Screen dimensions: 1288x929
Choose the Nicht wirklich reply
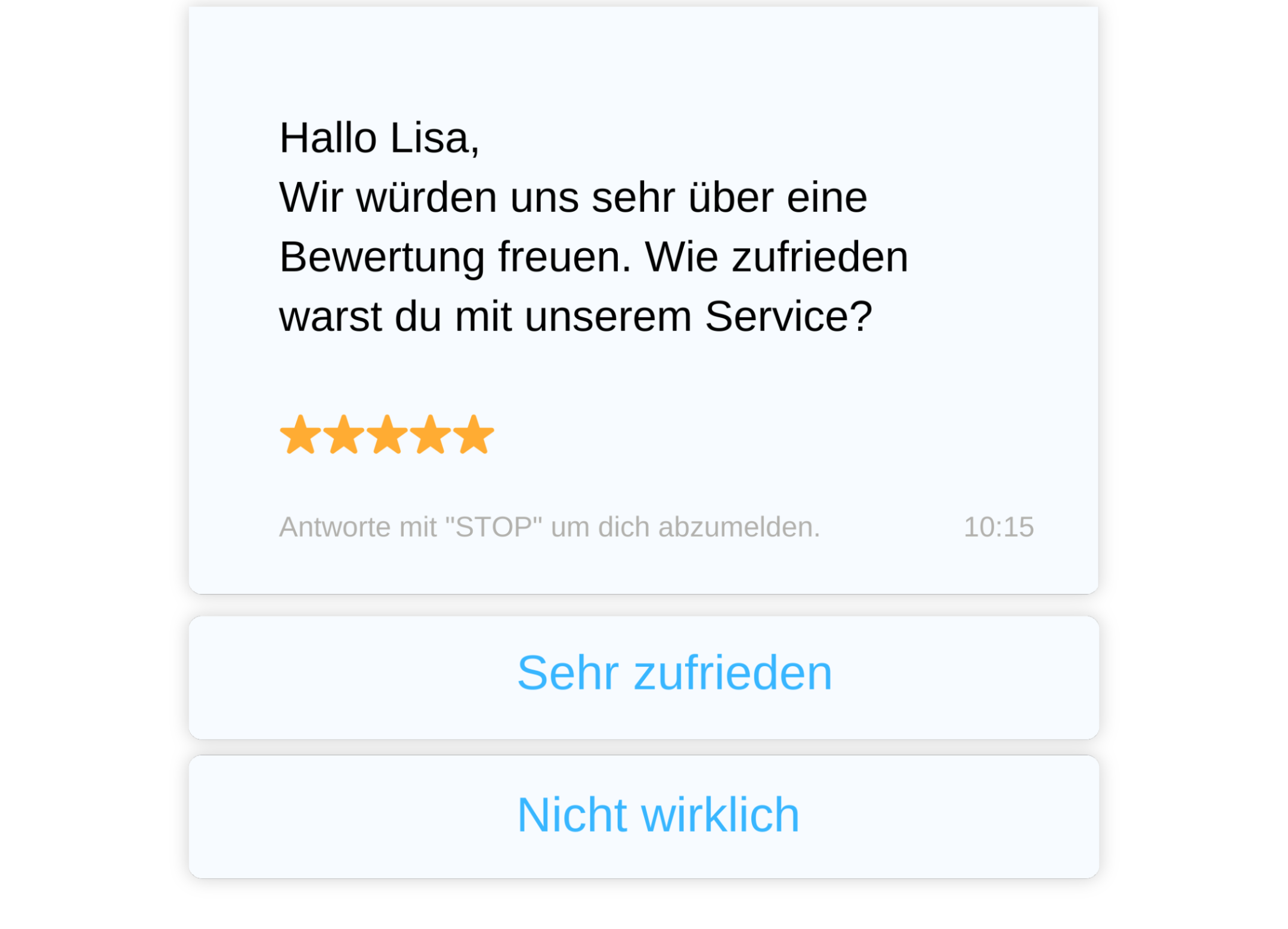pyautogui.click(x=643, y=816)
